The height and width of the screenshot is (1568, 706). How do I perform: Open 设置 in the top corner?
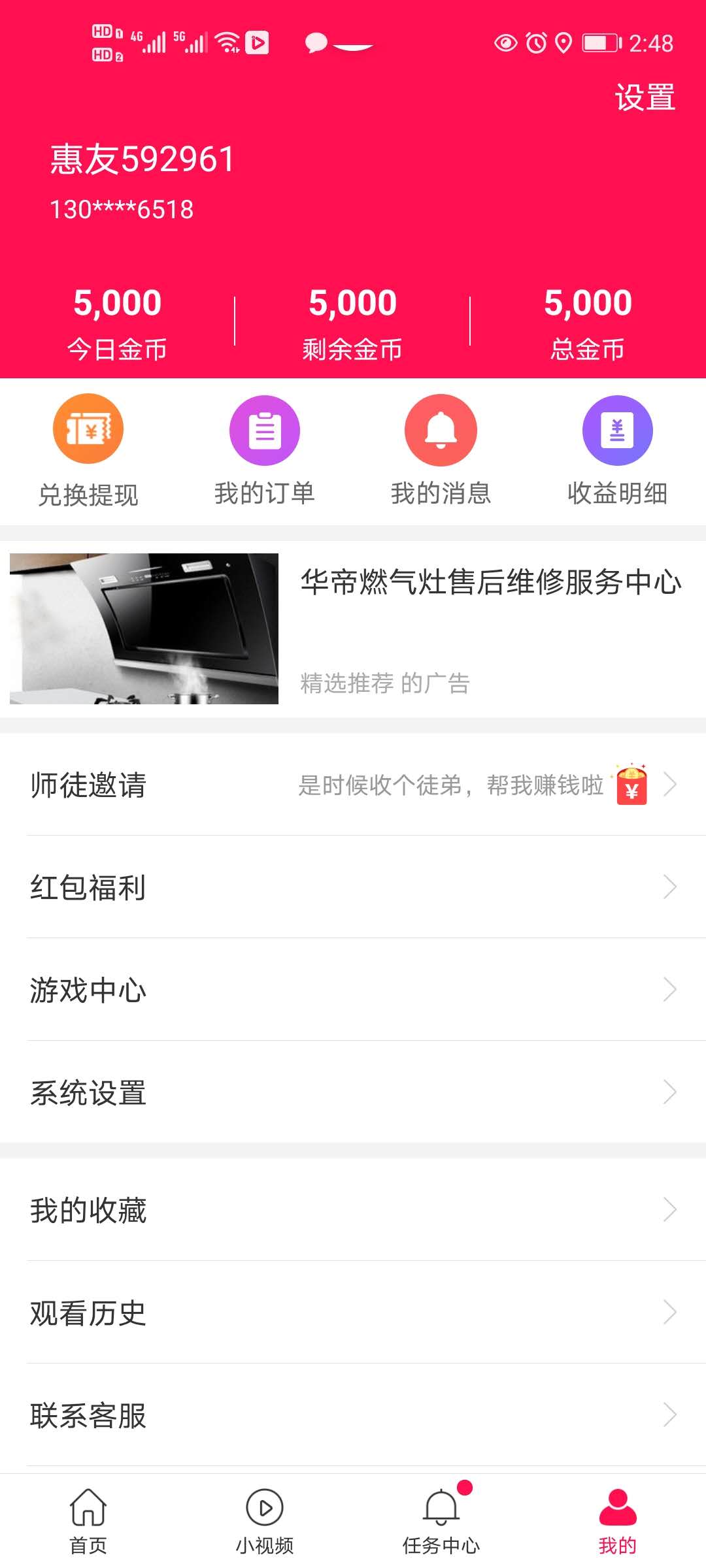(x=645, y=98)
